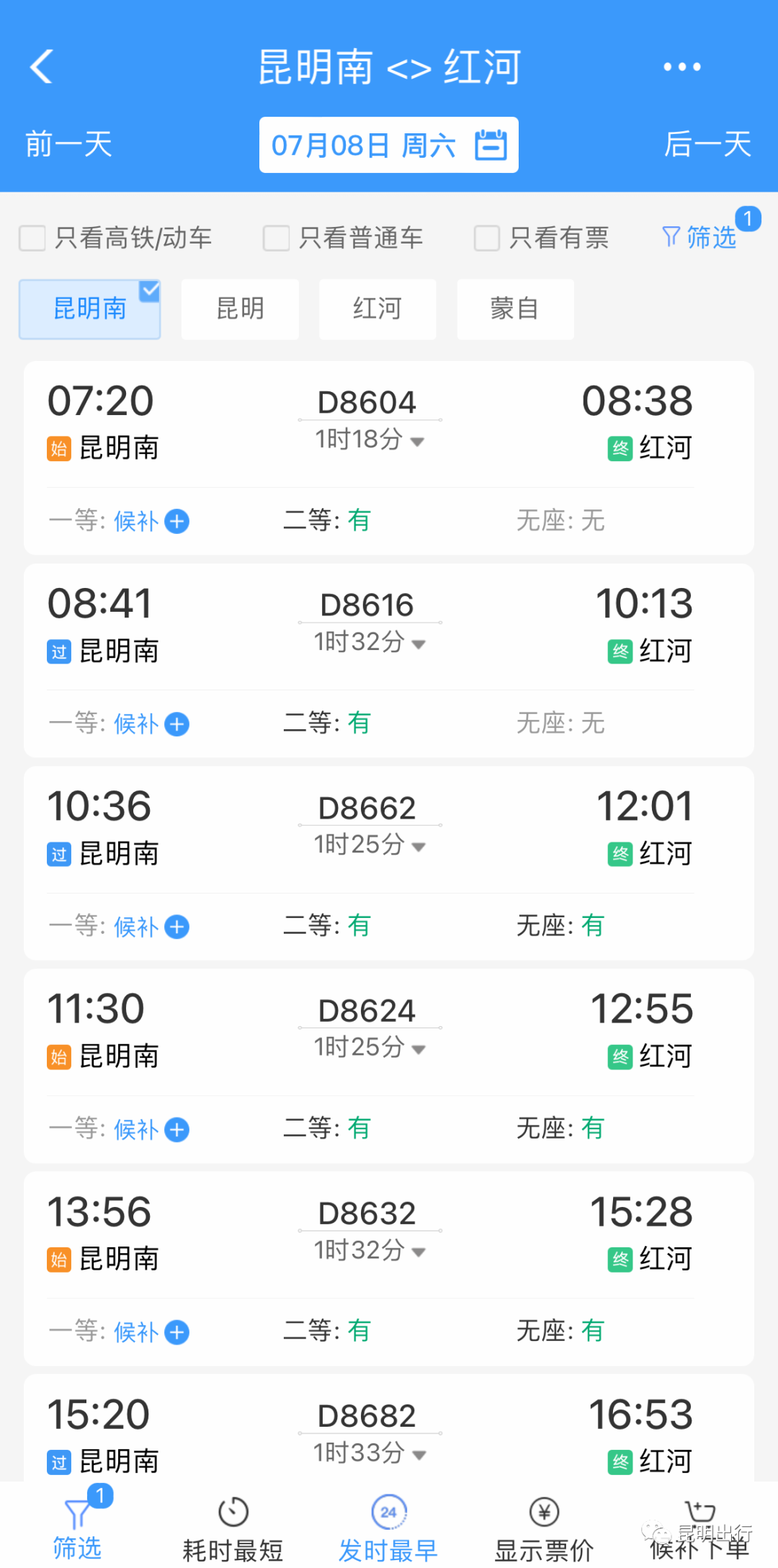This screenshot has width=778, height=1568.
Task: Go back using the top-left arrow
Action: (42, 67)
